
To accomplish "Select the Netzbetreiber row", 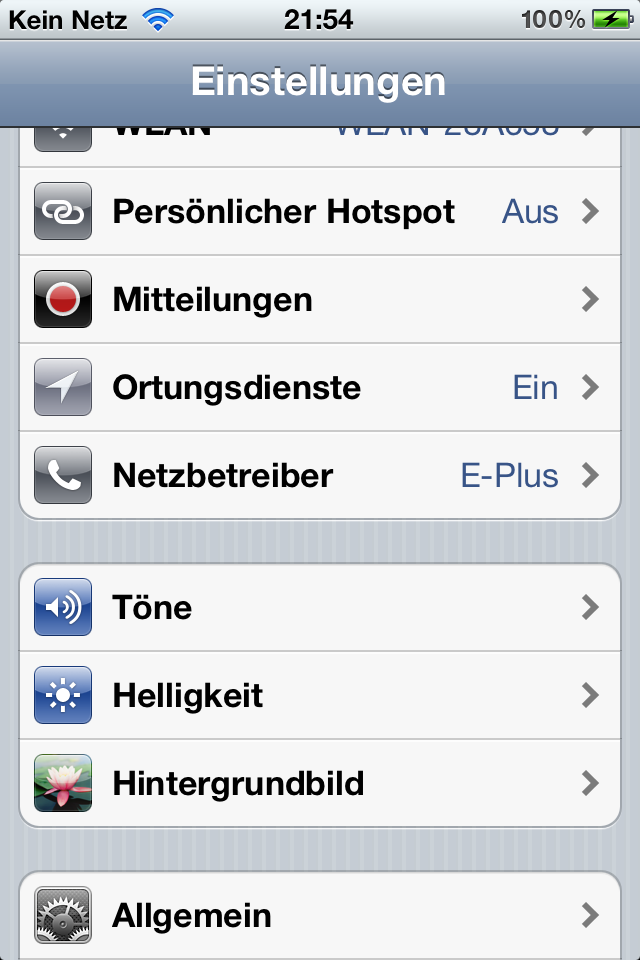I will point(320,475).
